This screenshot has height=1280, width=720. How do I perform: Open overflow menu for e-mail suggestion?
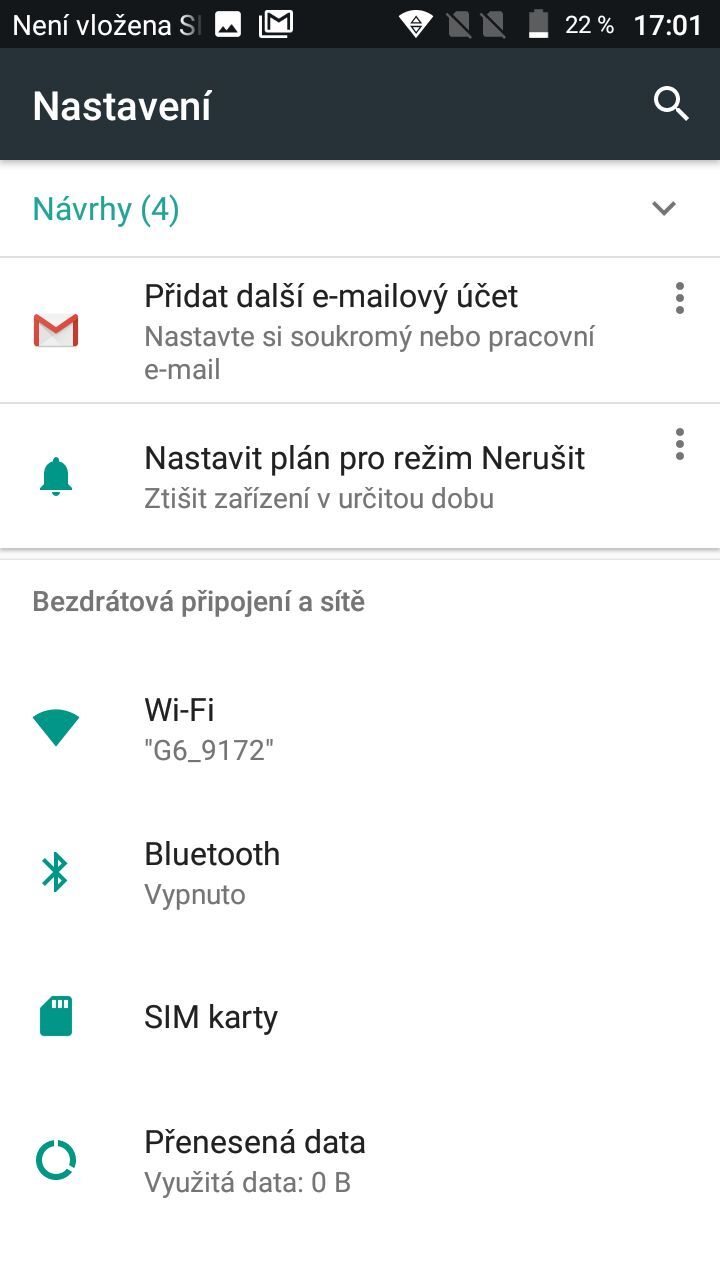tap(679, 297)
